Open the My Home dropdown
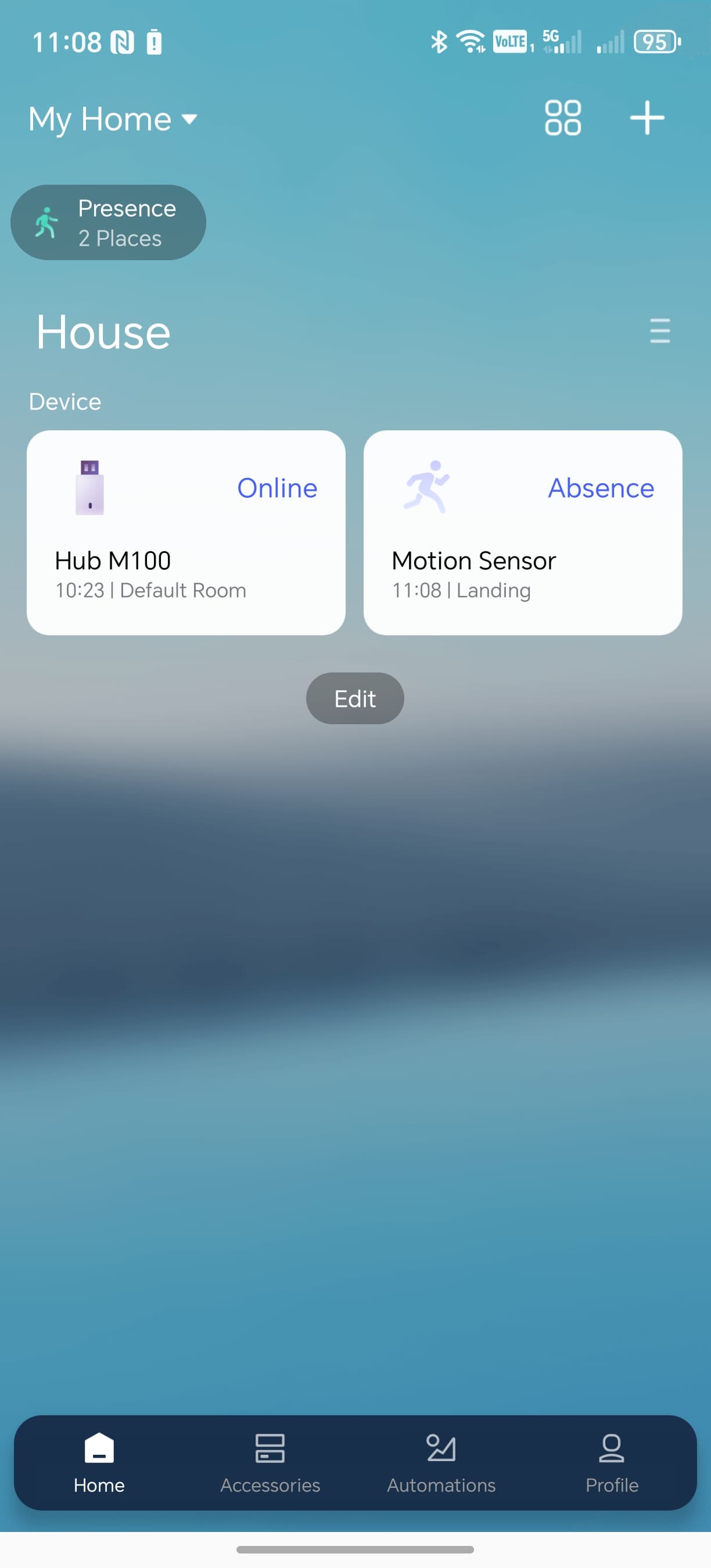Viewport: 711px width, 1568px height. coord(113,118)
